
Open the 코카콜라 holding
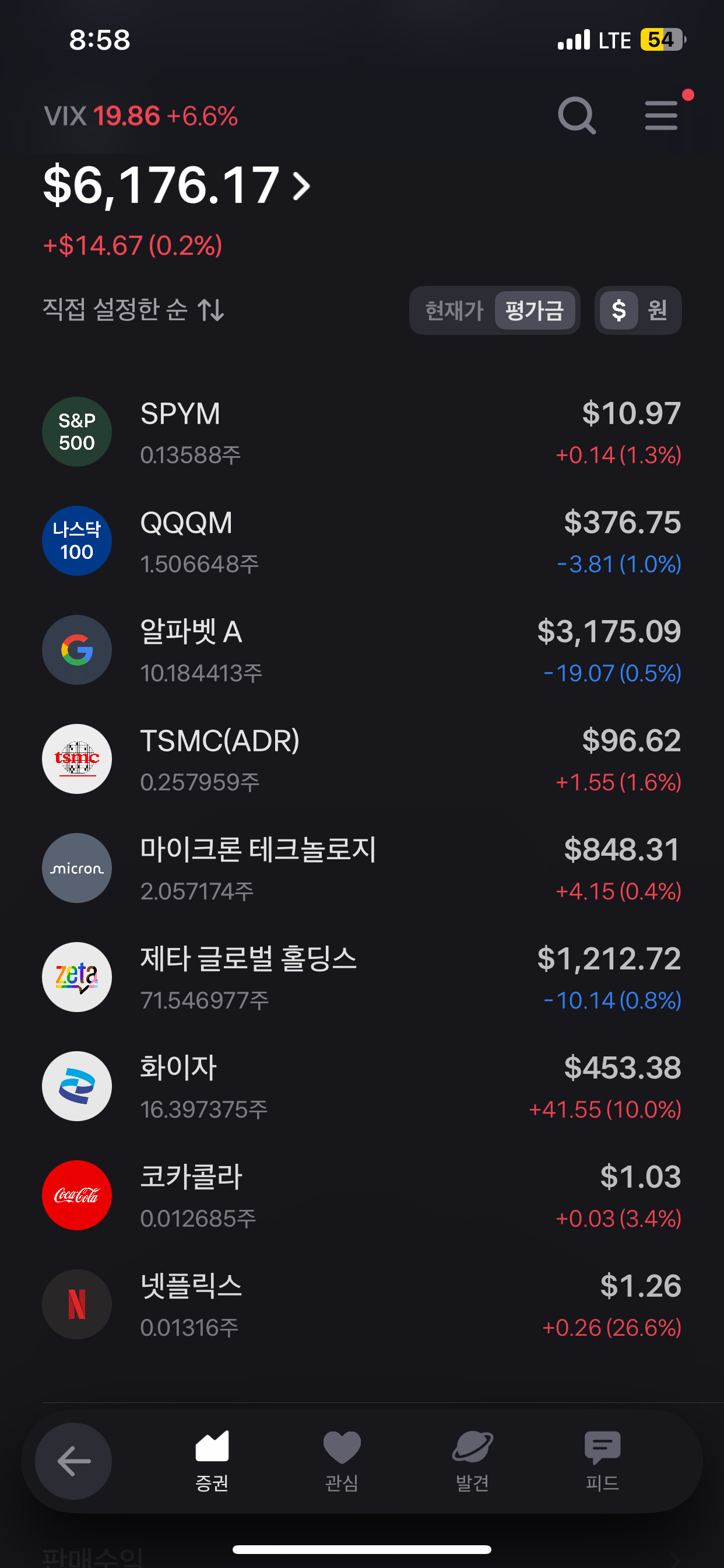(x=361, y=1195)
